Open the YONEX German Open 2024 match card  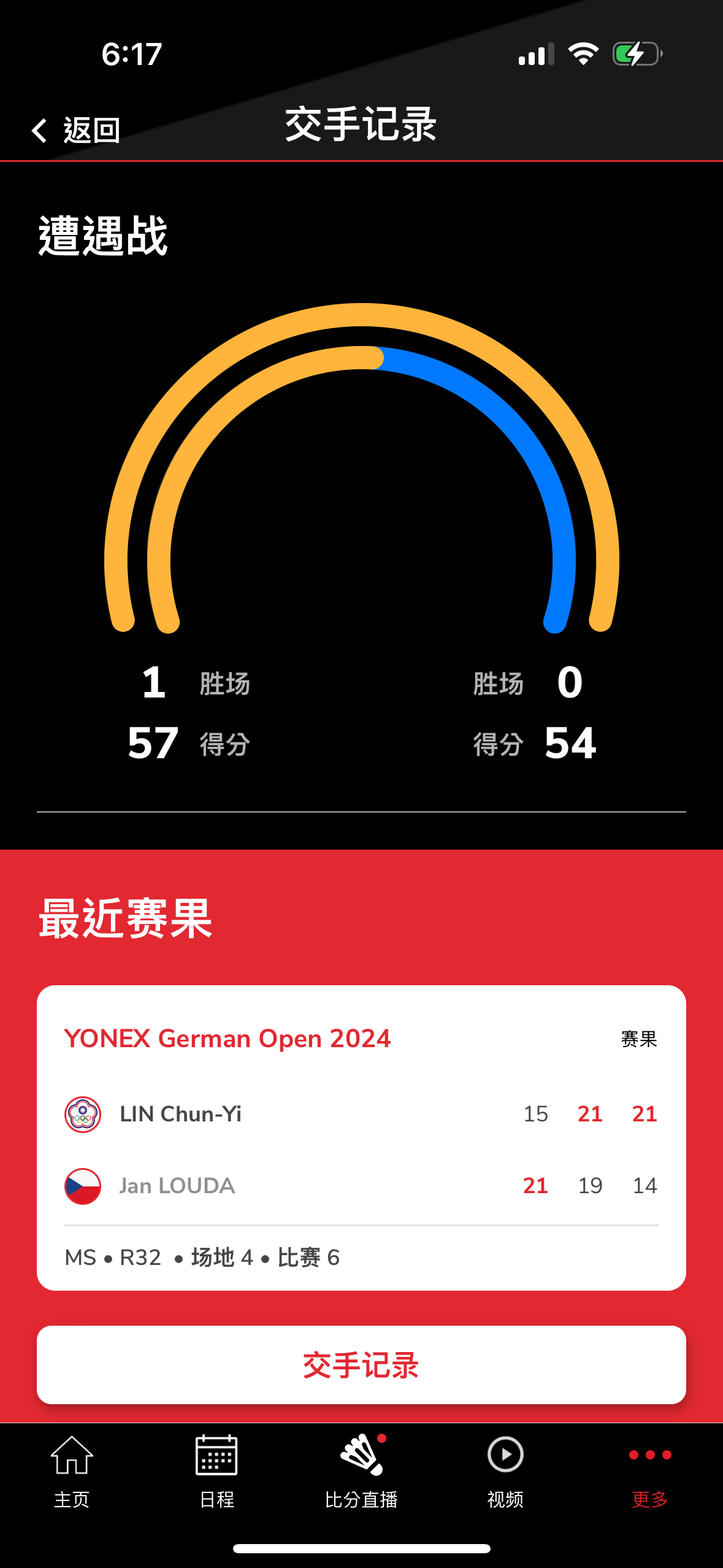click(361, 1137)
